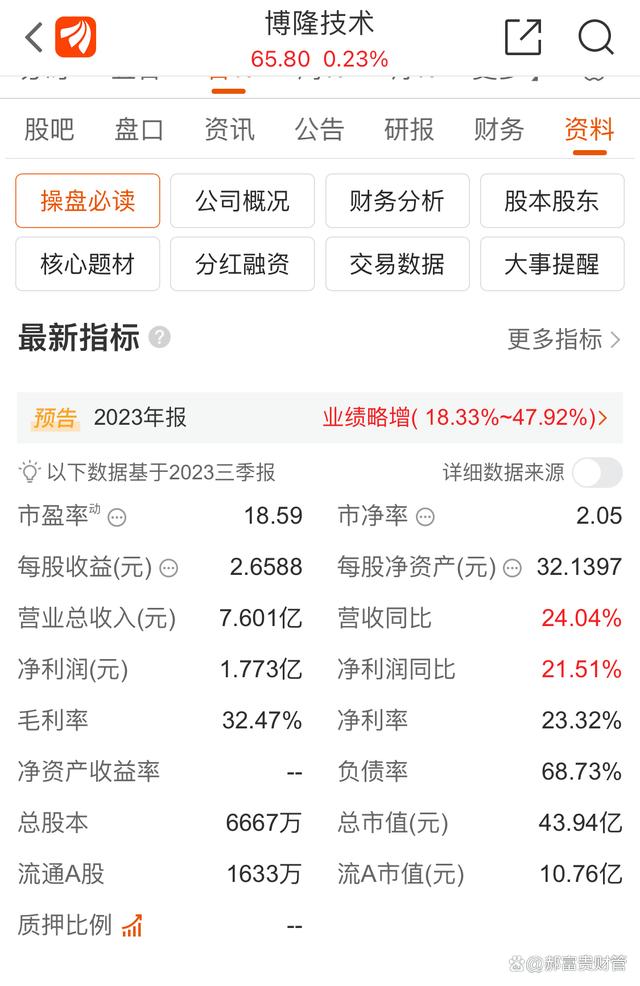This screenshot has height=986, width=640.
Task: Switch to the 公告 tab
Action: point(319,129)
